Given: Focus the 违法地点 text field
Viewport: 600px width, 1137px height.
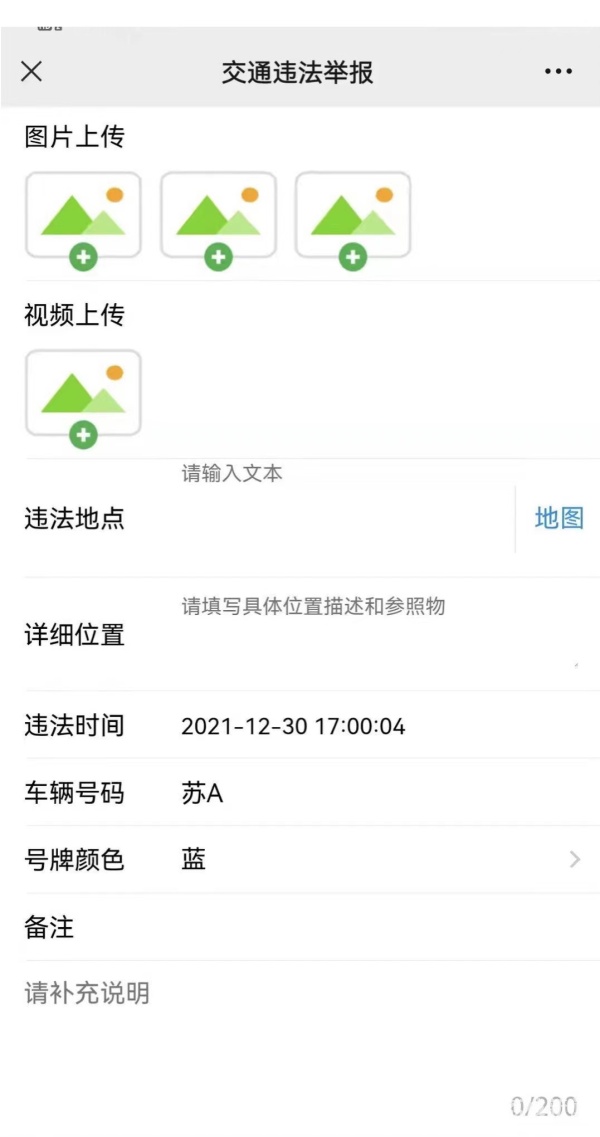Looking at the screenshot, I should tap(340, 518).
